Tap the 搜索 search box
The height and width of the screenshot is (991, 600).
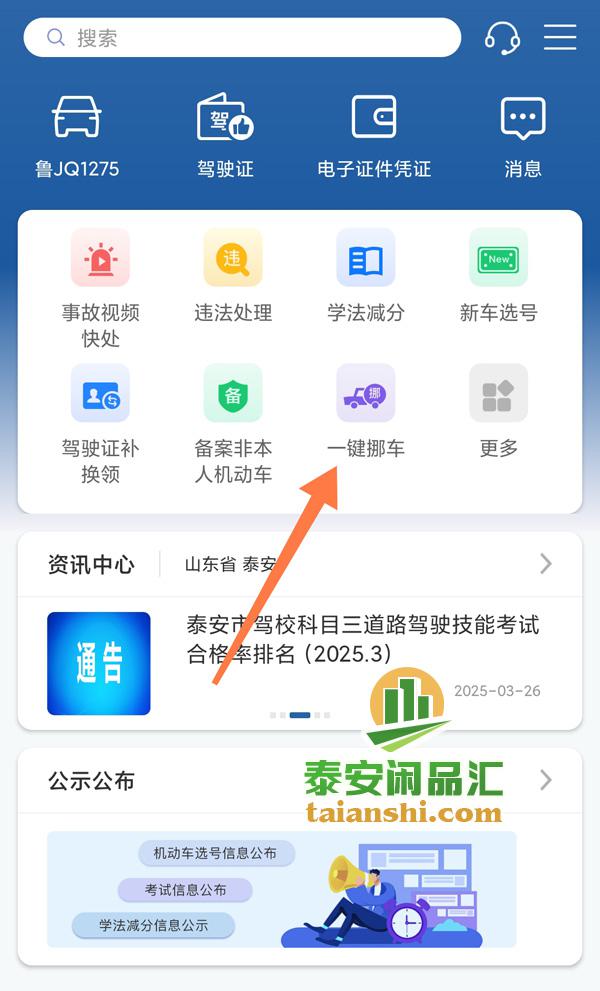[242, 38]
